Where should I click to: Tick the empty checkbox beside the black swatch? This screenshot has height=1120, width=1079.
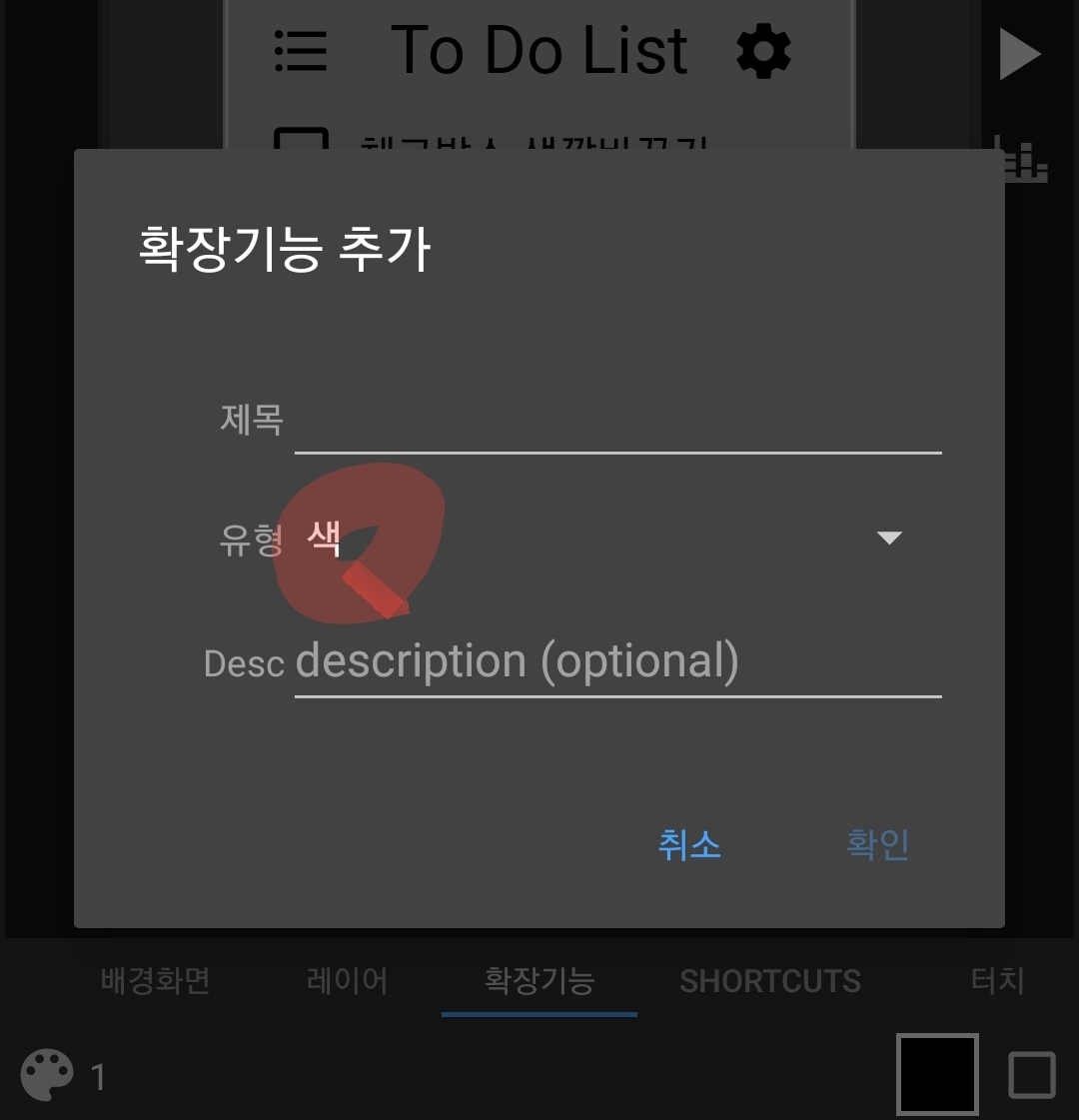coord(1032,1076)
